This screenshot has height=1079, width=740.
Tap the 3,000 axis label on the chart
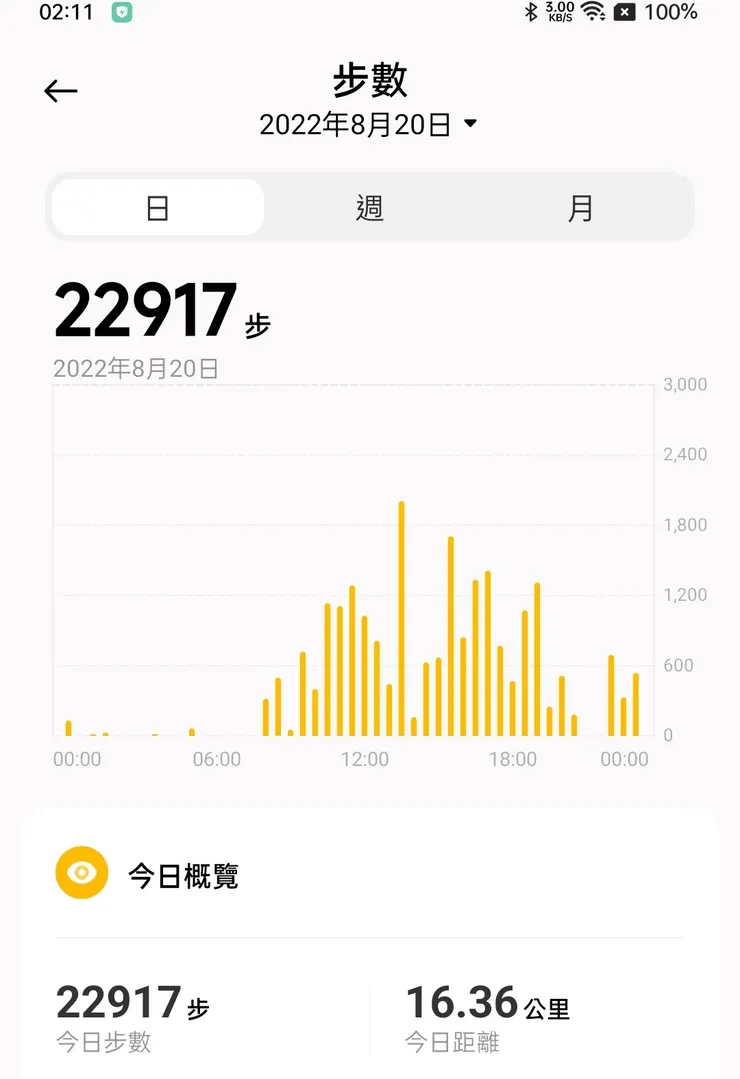[x=683, y=384]
